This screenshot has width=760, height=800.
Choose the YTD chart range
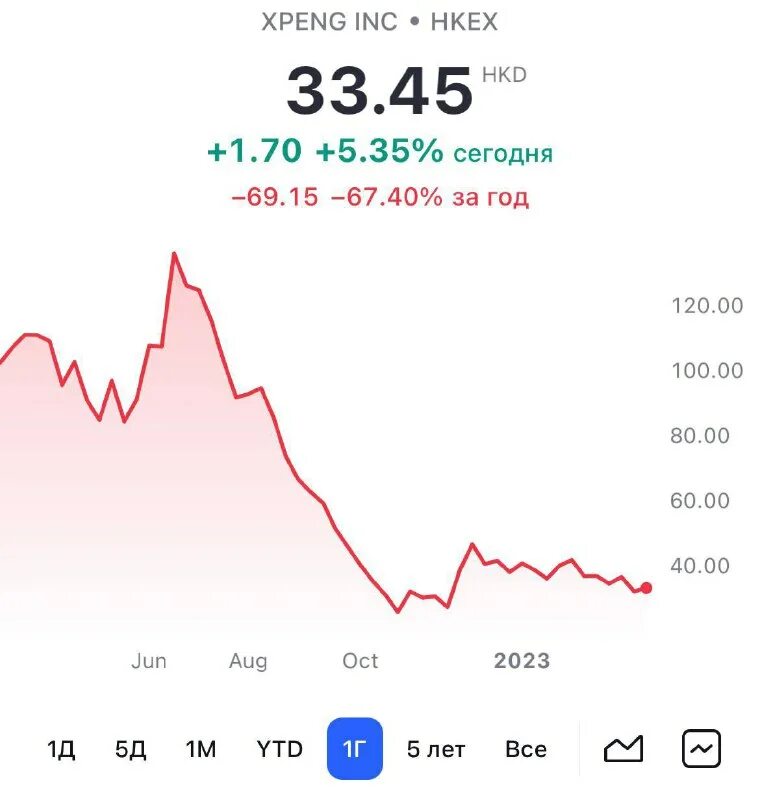click(279, 749)
